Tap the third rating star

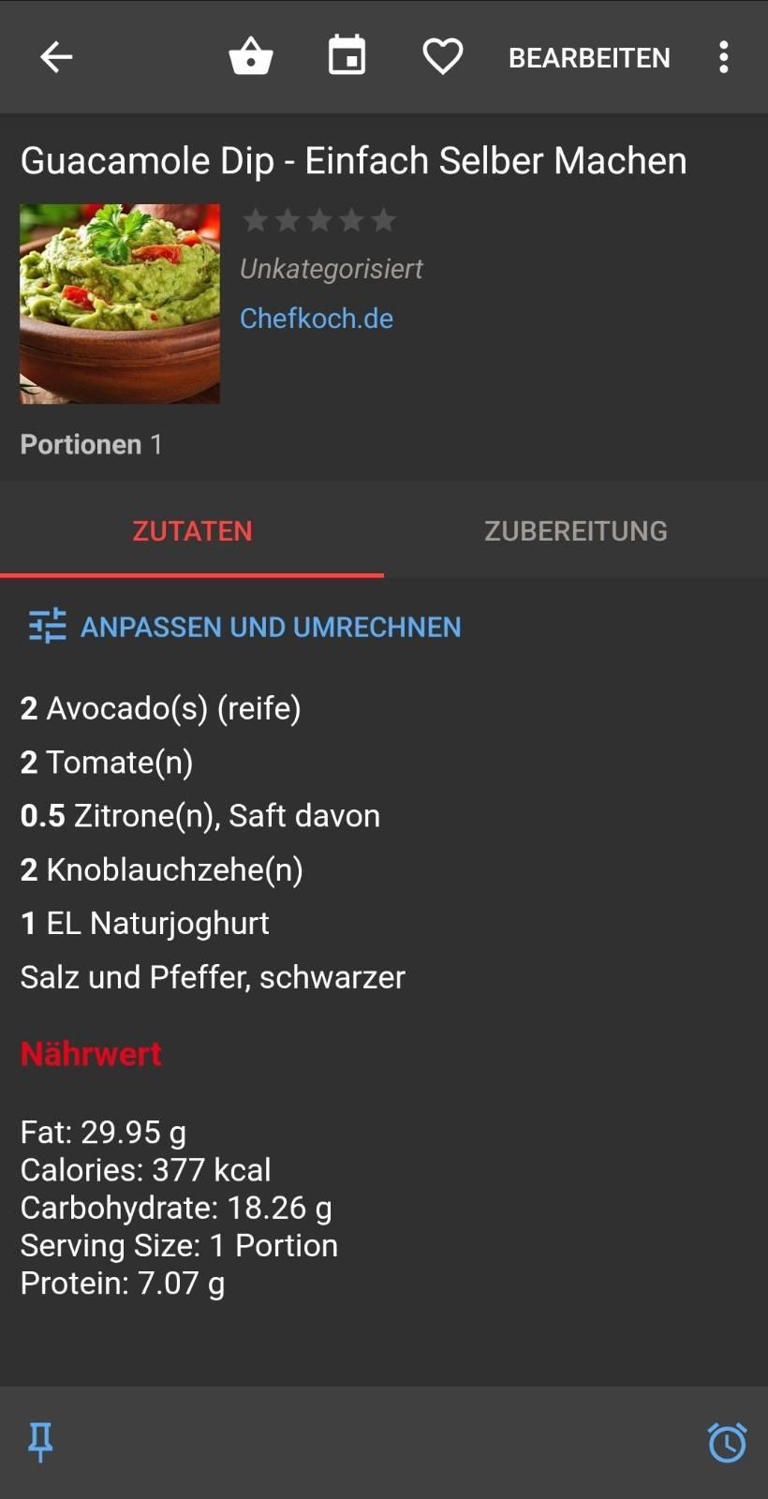pyautogui.click(x=321, y=220)
